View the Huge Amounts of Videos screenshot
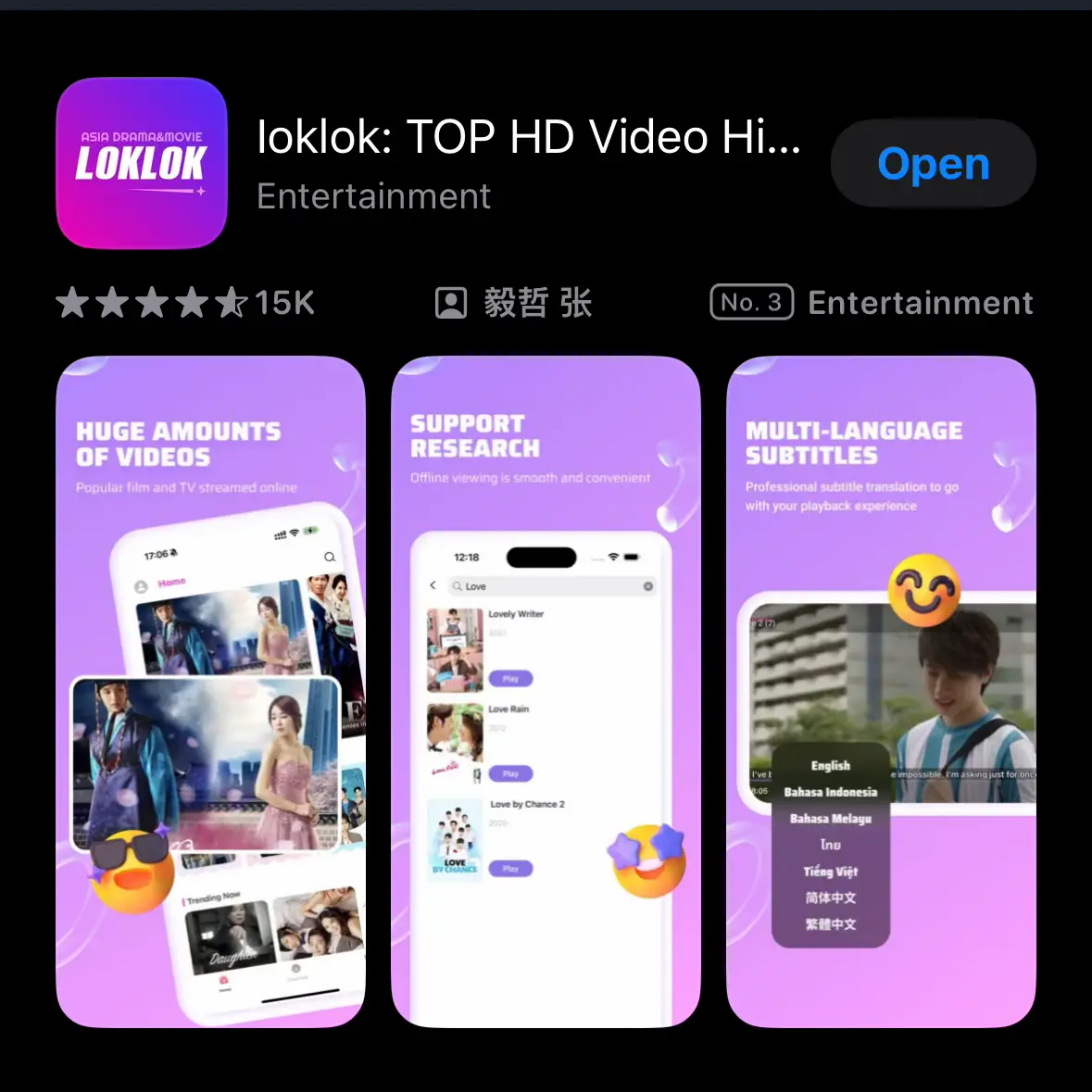The height and width of the screenshot is (1092, 1092). 210,691
